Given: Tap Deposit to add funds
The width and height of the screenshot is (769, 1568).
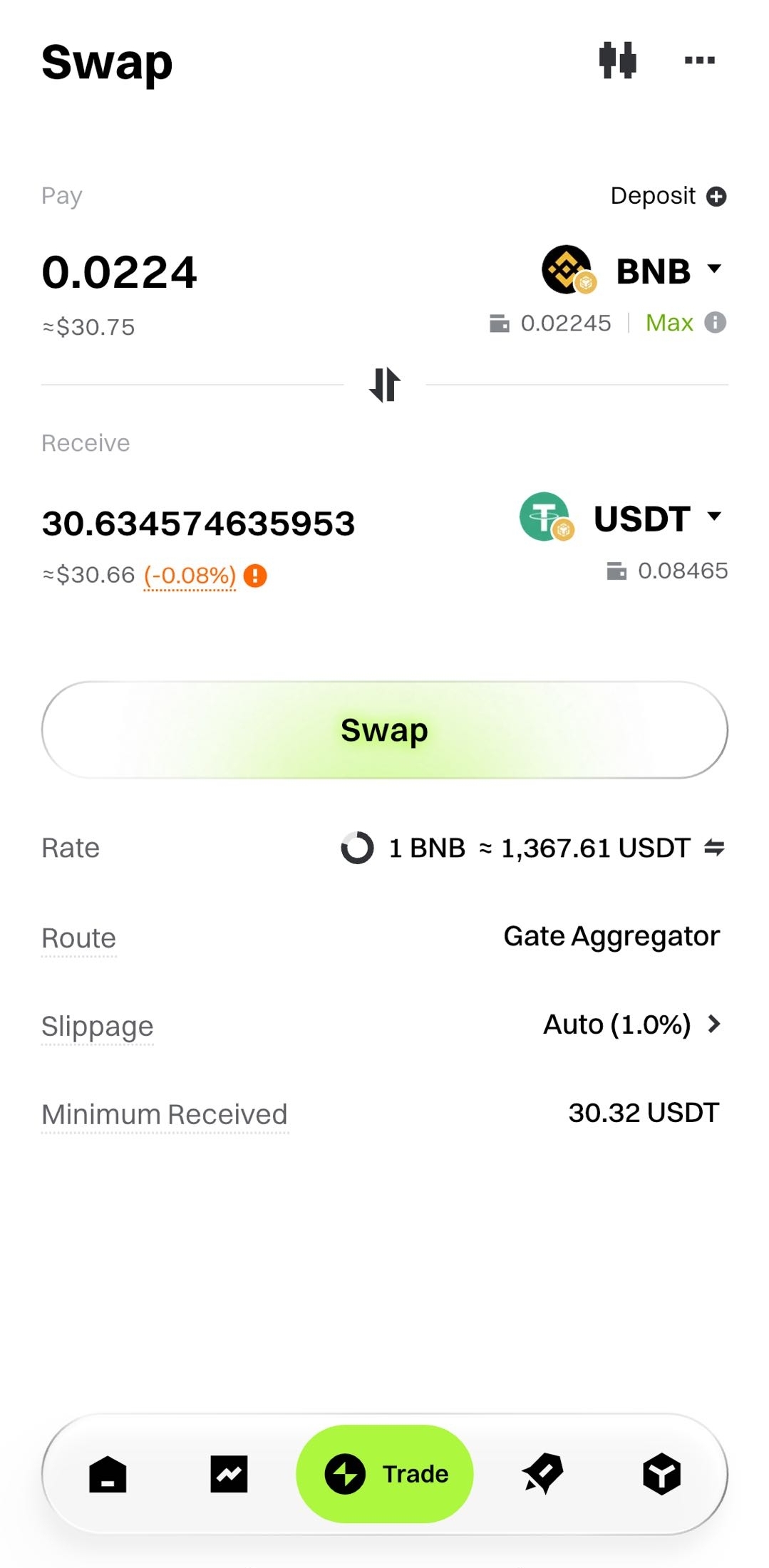Looking at the screenshot, I should 668,196.
